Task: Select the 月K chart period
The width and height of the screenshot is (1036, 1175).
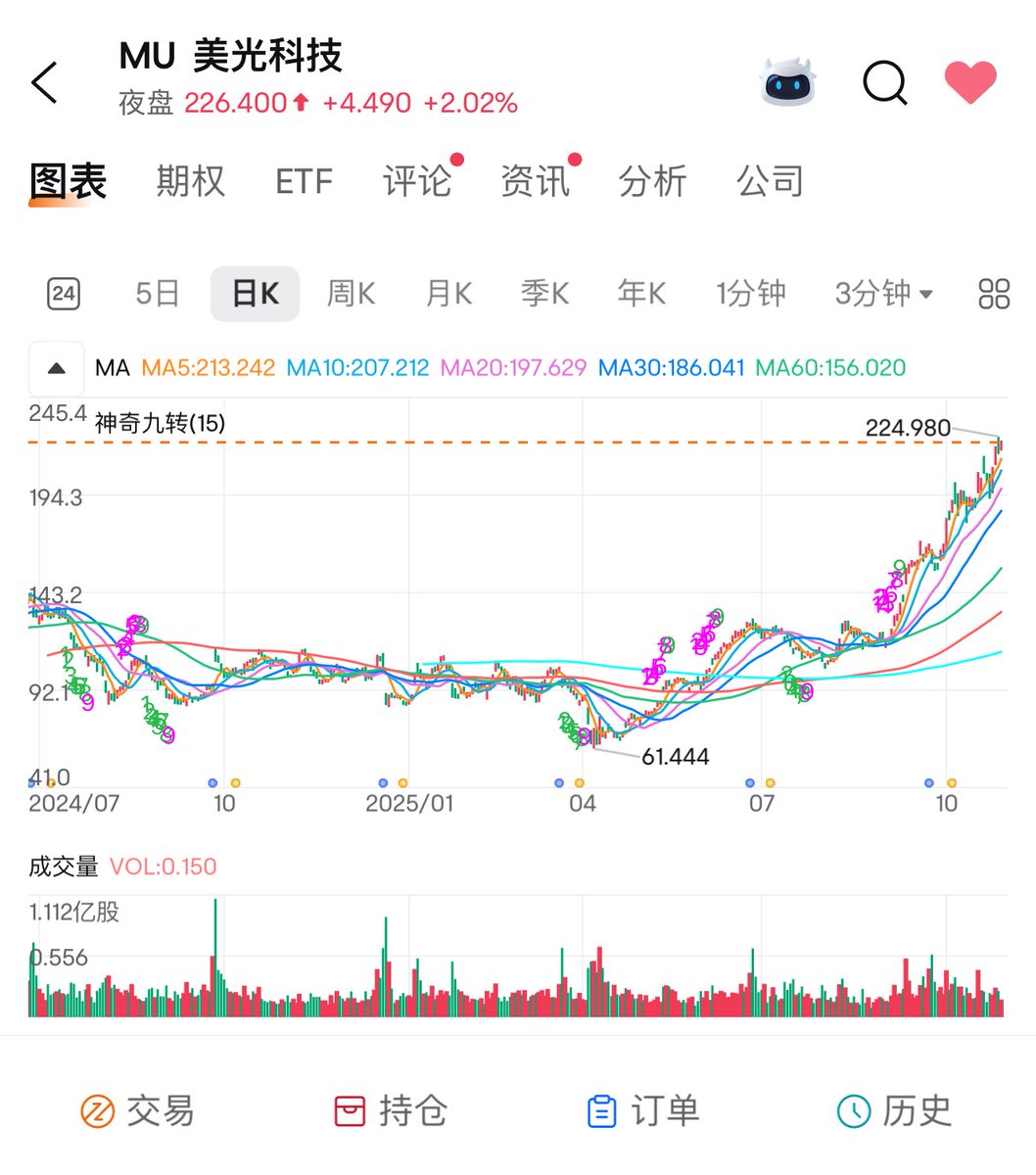Action: 448,294
